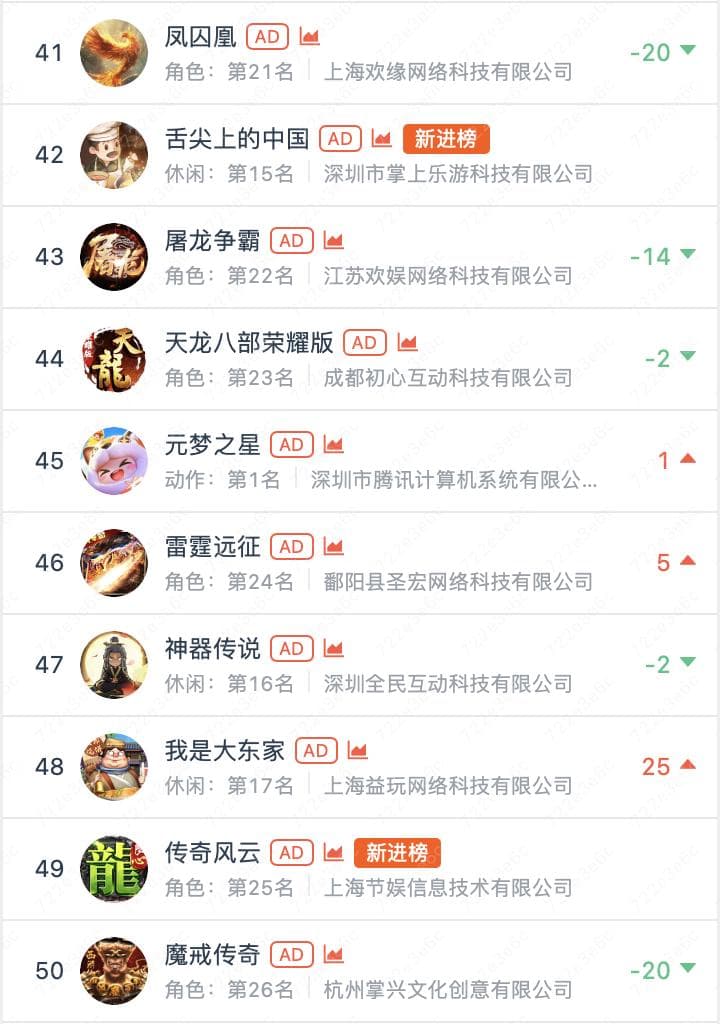This screenshot has width=720, height=1024.
Task: Tap the trend chart icon beside 元梦之星
Action: click(x=333, y=445)
